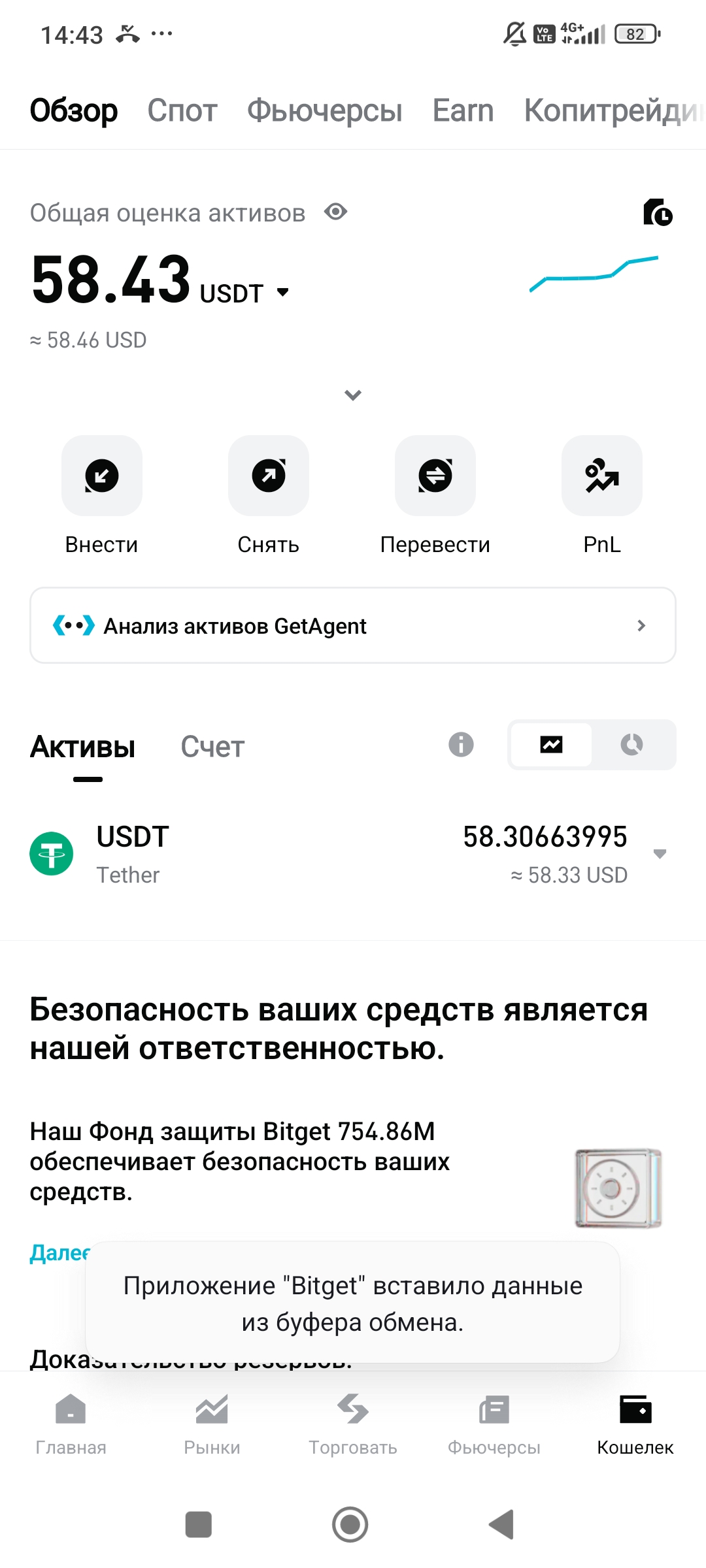Open the Фьючерсы top tab

tap(324, 110)
